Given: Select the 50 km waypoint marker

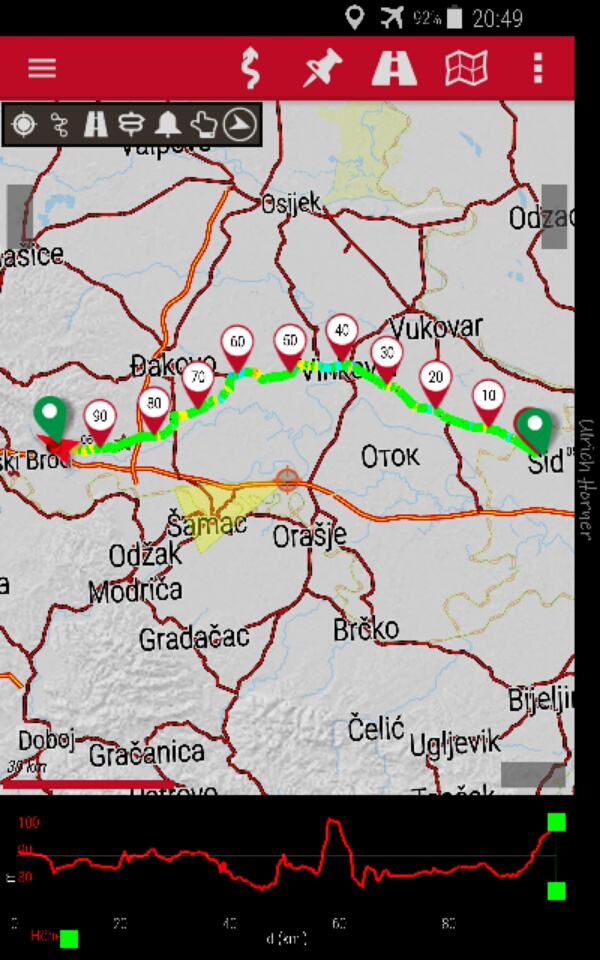Looking at the screenshot, I should (x=290, y=347).
